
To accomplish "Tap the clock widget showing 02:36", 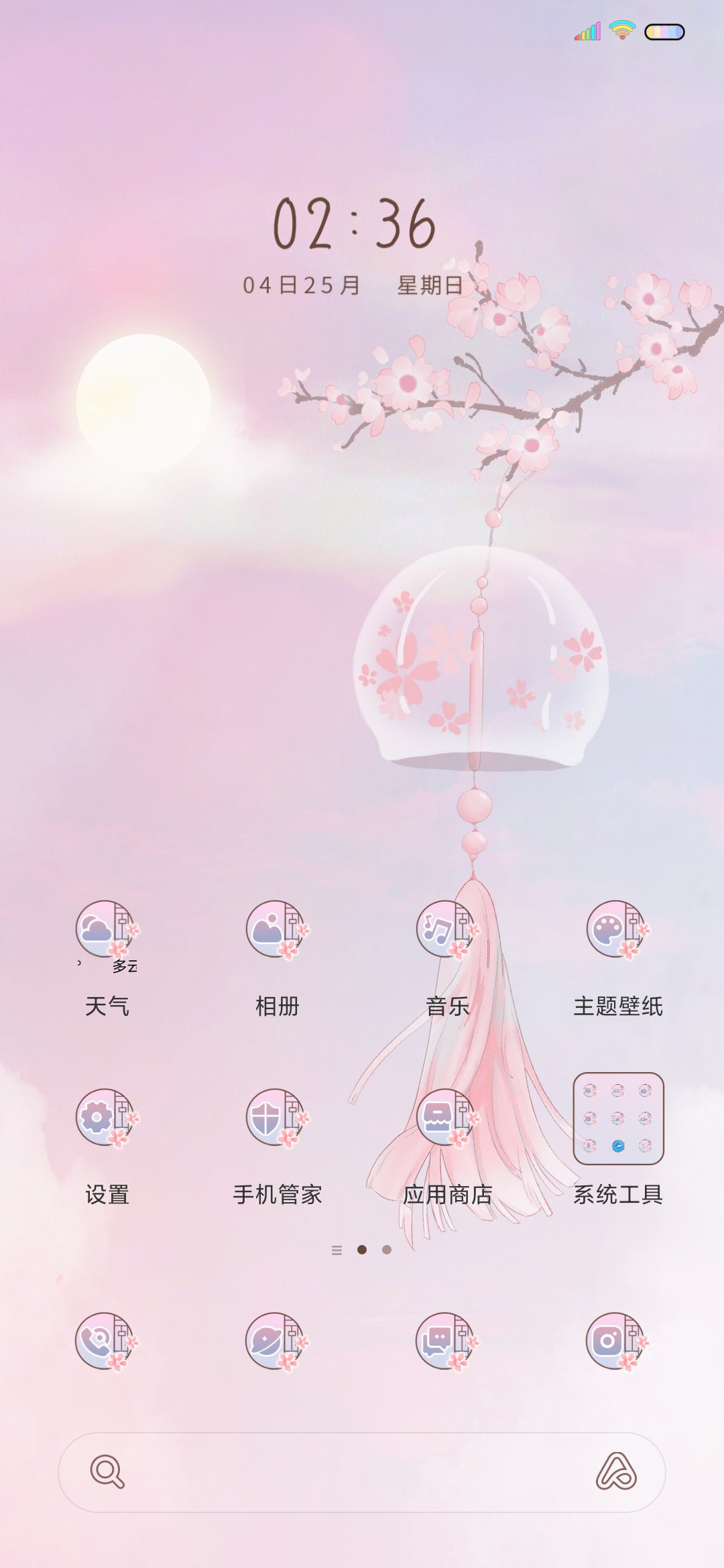I will coord(354,224).
